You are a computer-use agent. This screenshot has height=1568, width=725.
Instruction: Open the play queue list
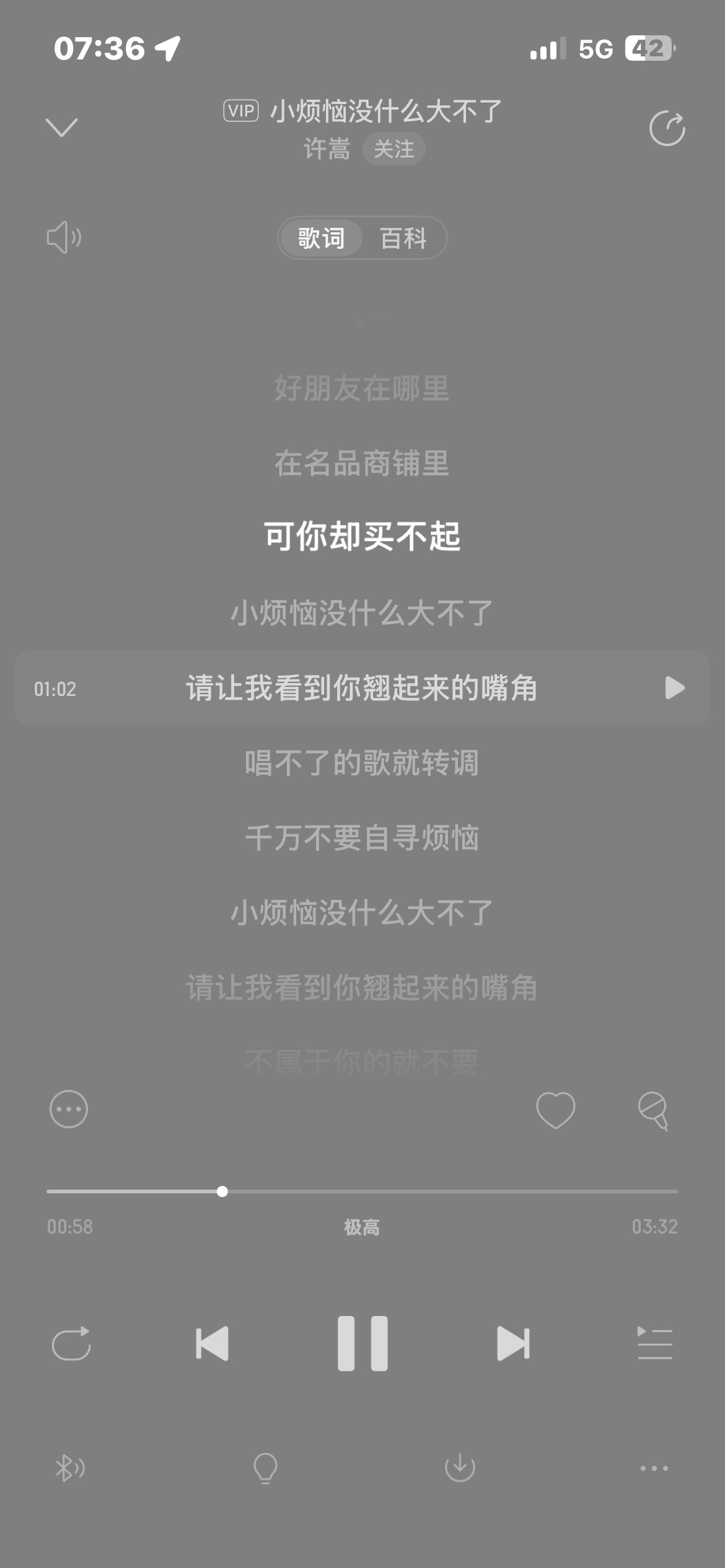pyautogui.click(x=655, y=1343)
